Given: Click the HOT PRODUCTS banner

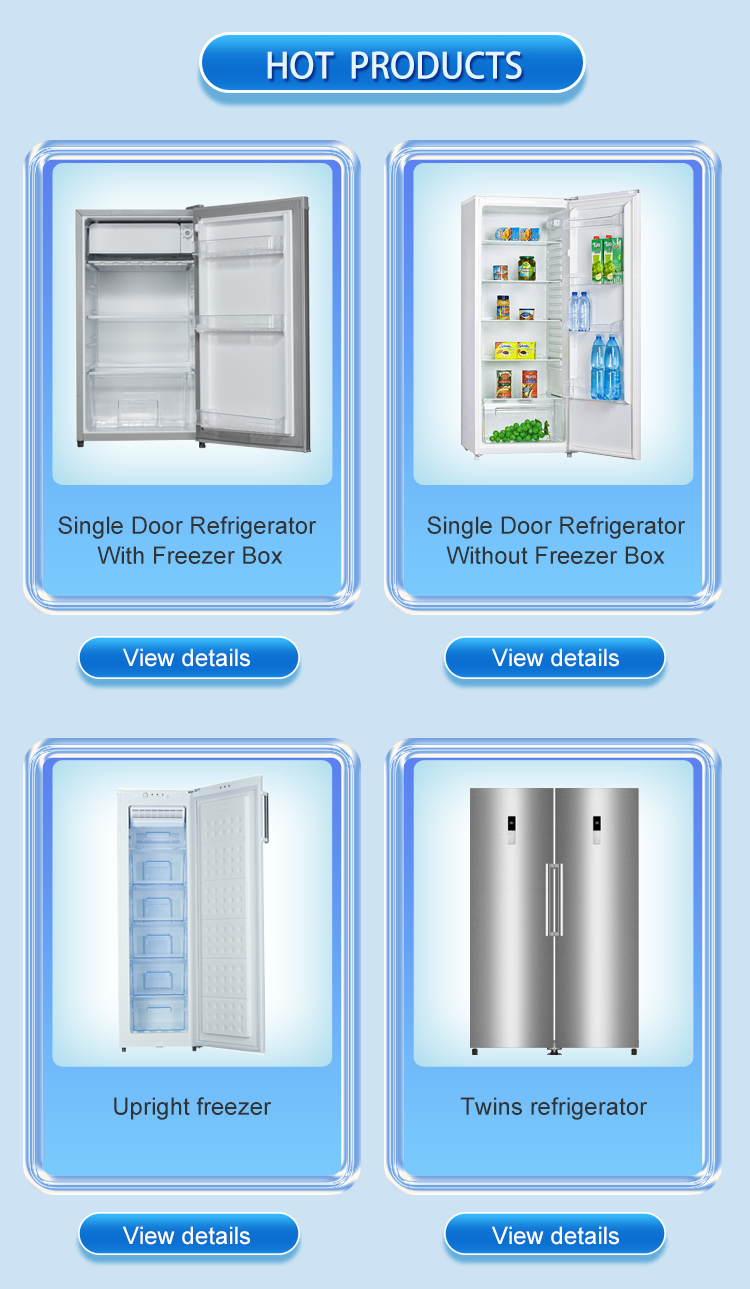Looking at the screenshot, I should coord(391,63).
